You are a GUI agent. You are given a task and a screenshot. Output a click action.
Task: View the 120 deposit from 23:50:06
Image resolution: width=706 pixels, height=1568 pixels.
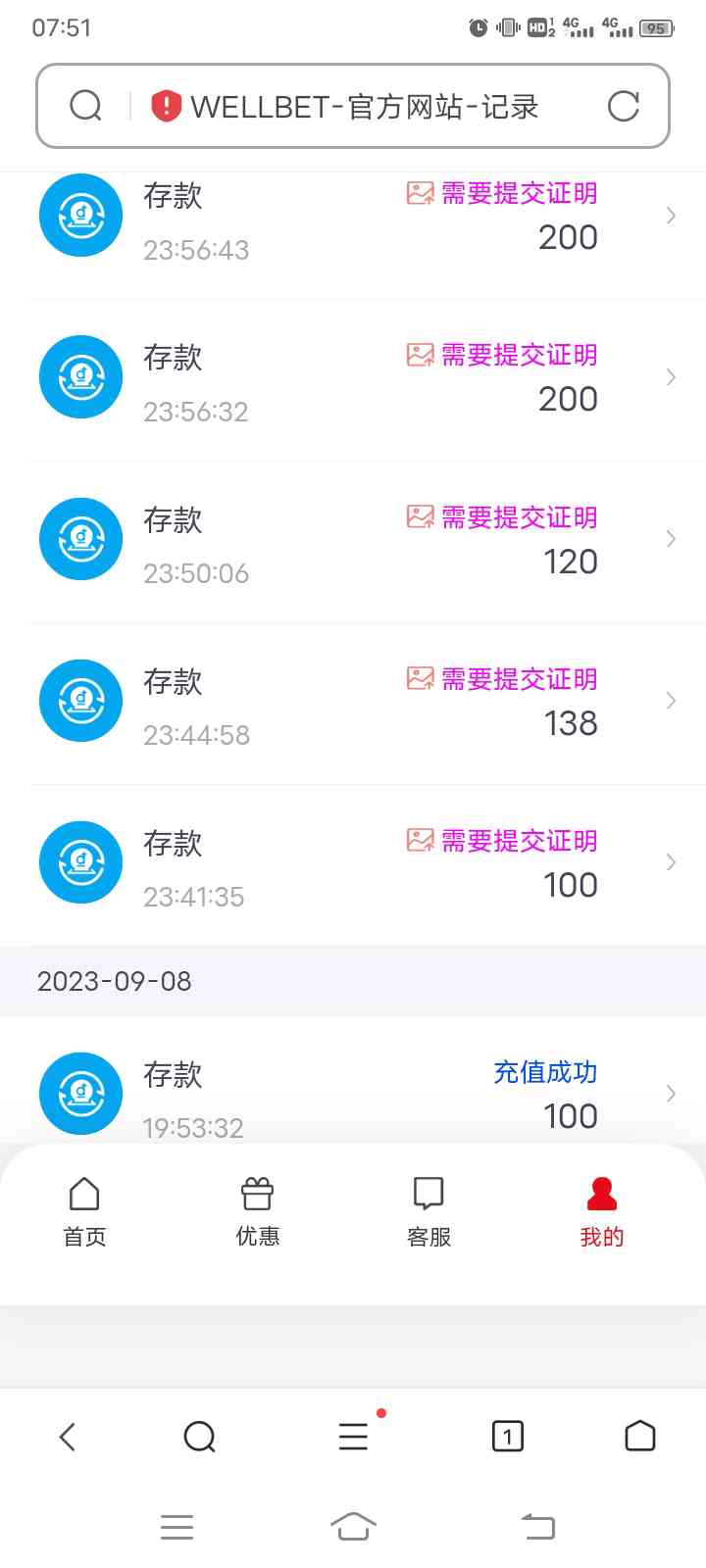363,540
